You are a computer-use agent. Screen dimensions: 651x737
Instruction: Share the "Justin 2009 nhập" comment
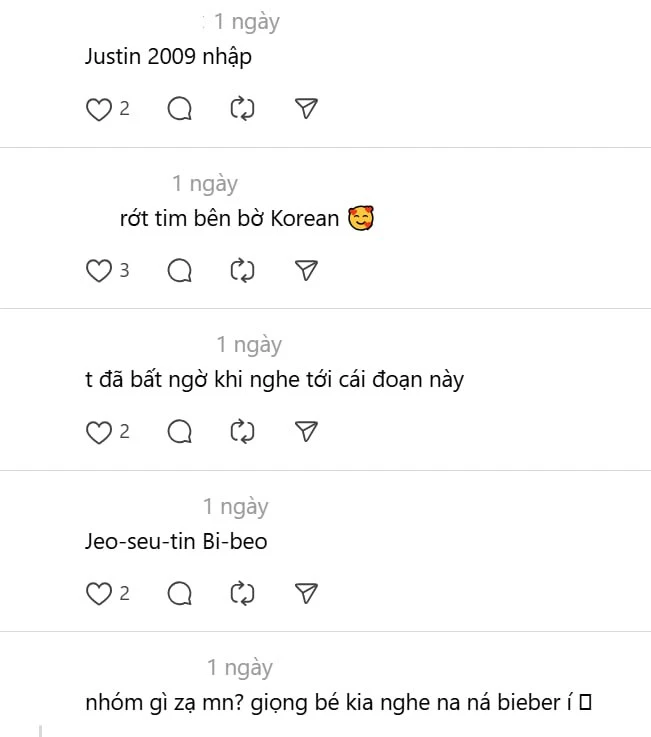[307, 109]
